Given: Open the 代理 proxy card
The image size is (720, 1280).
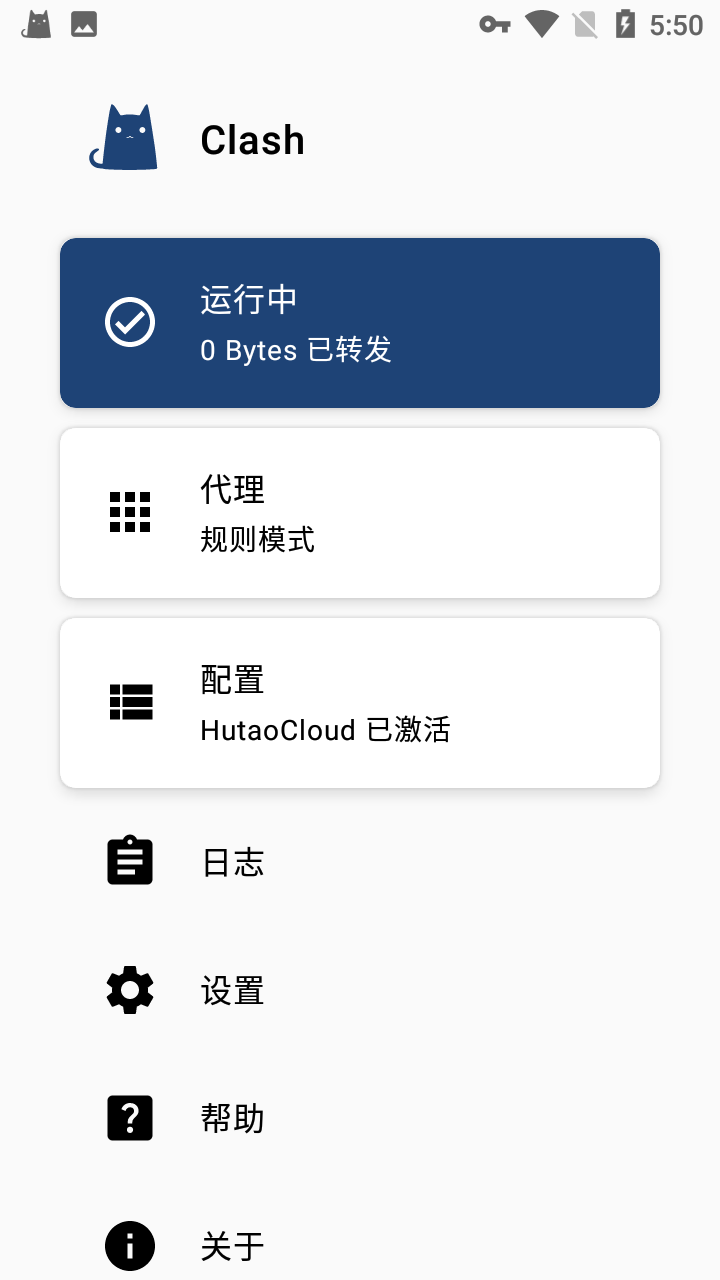Looking at the screenshot, I should tap(360, 513).
